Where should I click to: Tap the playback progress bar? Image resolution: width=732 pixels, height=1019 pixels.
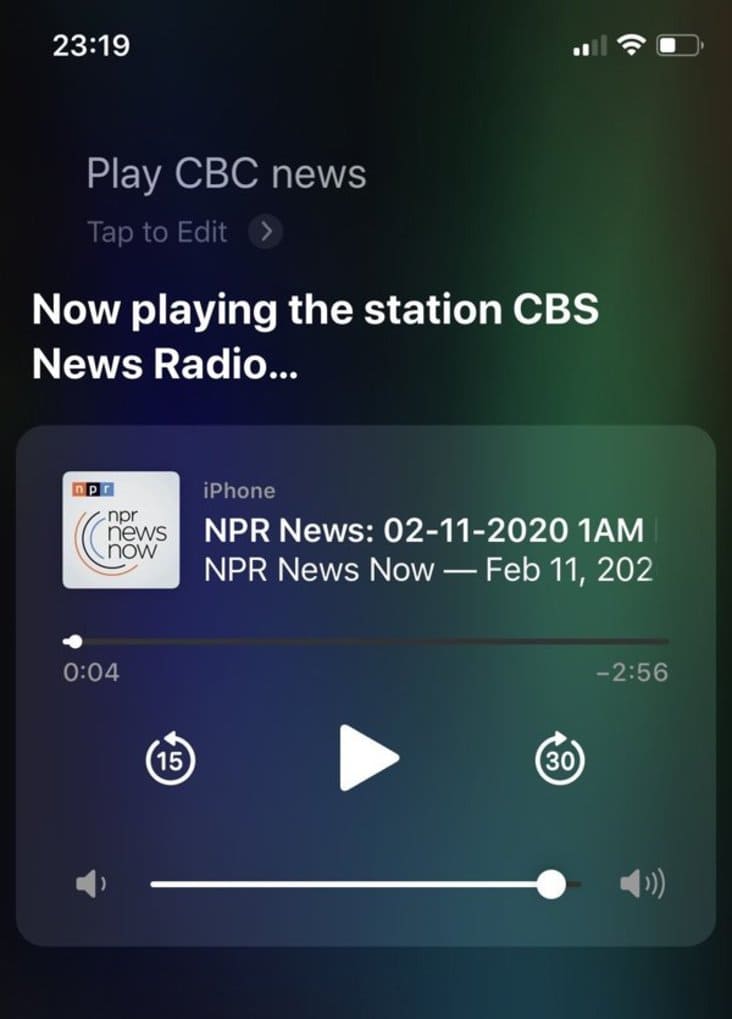[368, 641]
